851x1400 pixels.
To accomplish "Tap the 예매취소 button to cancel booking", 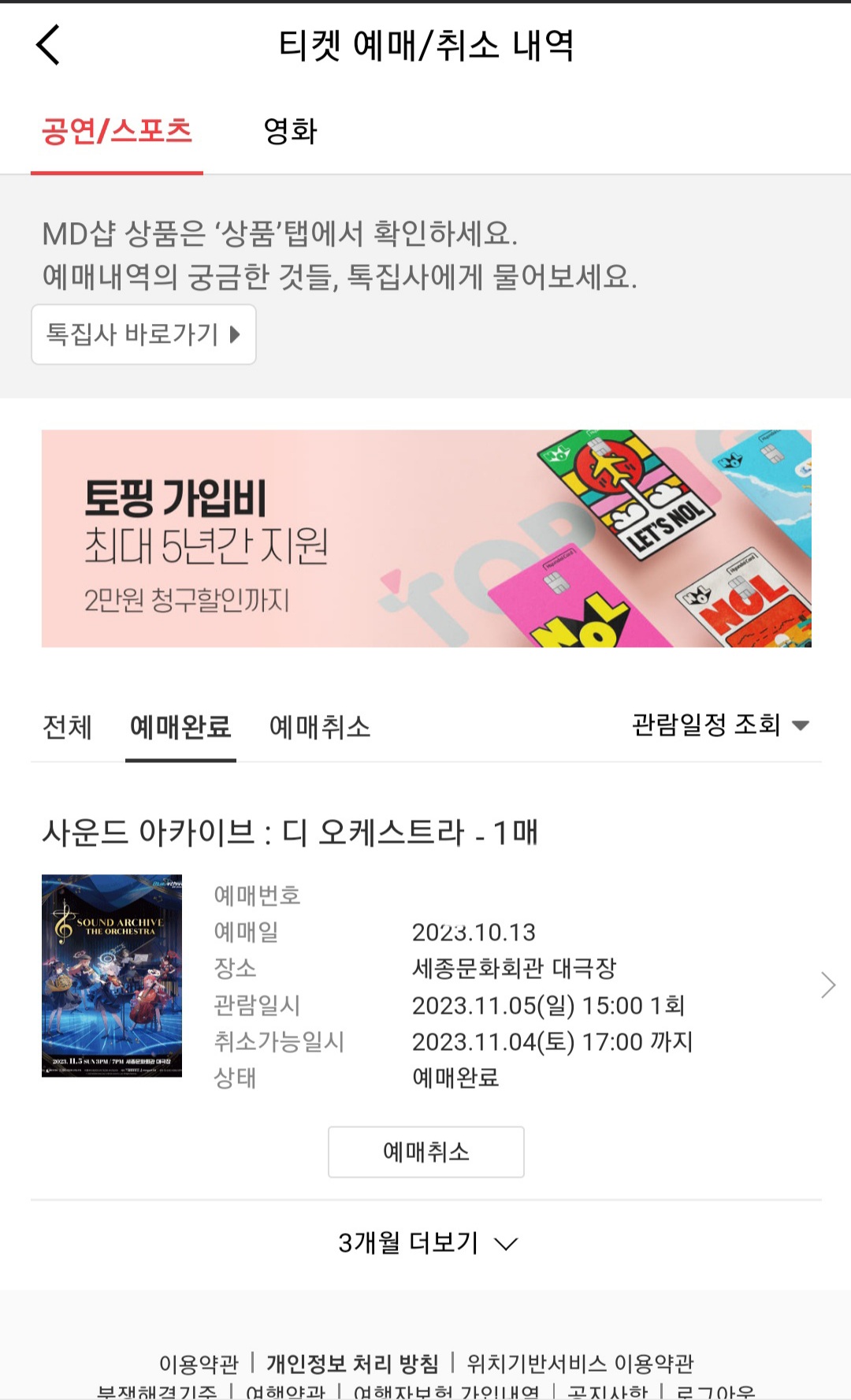I will pos(426,1152).
